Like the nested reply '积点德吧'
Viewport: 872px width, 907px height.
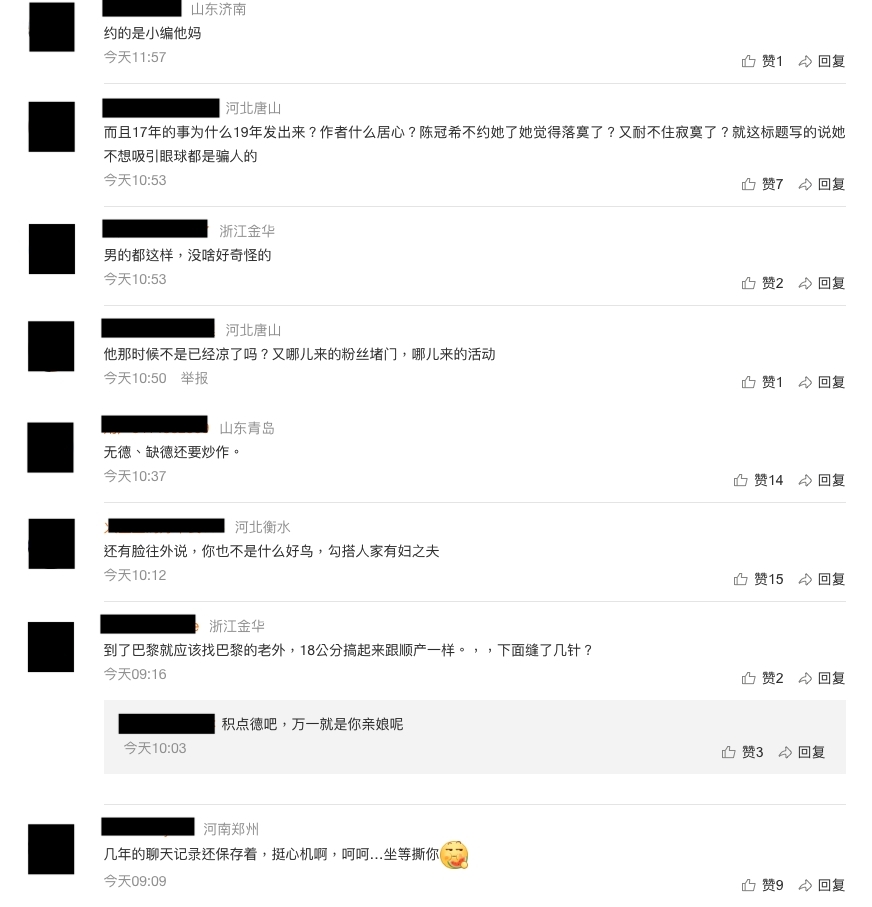click(x=742, y=752)
